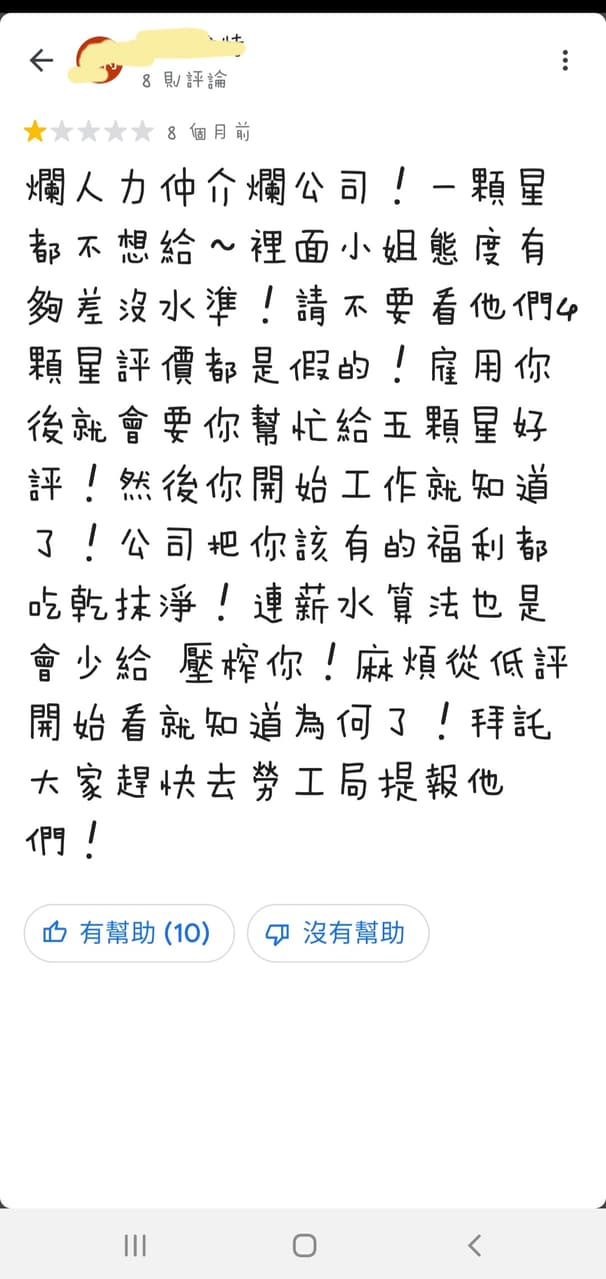The height and width of the screenshot is (1279, 606).
Task: Go back using the top-left arrow
Action: click(41, 61)
